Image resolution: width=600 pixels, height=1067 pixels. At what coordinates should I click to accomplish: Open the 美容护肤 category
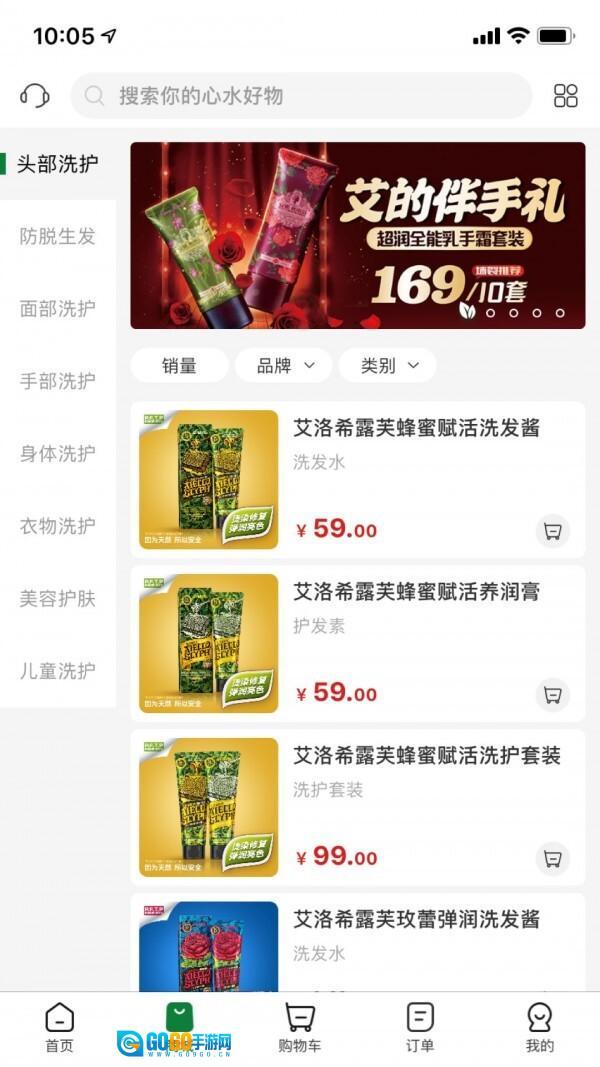(58, 599)
